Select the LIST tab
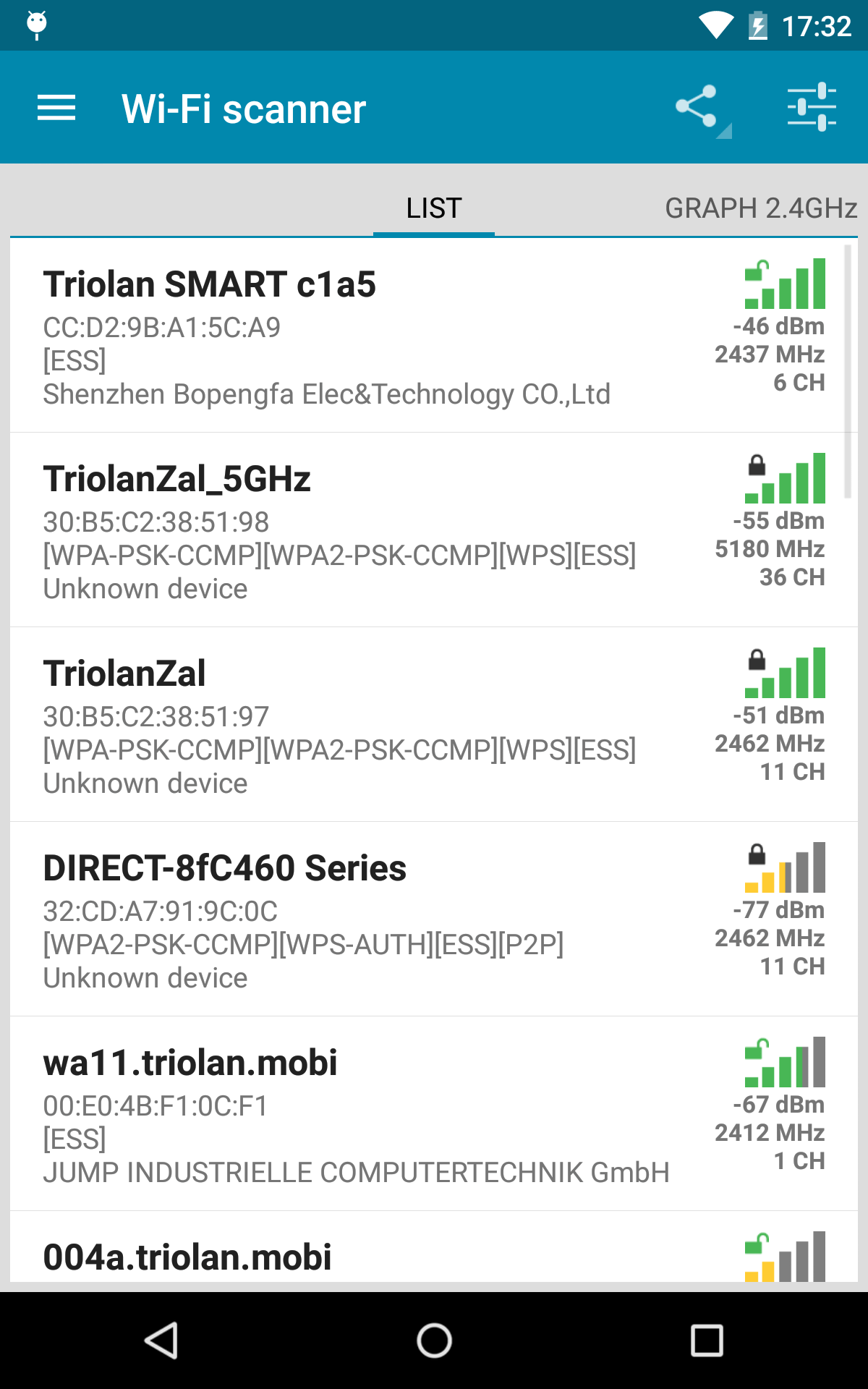Screen dimensions: 868x1389 (x=433, y=208)
